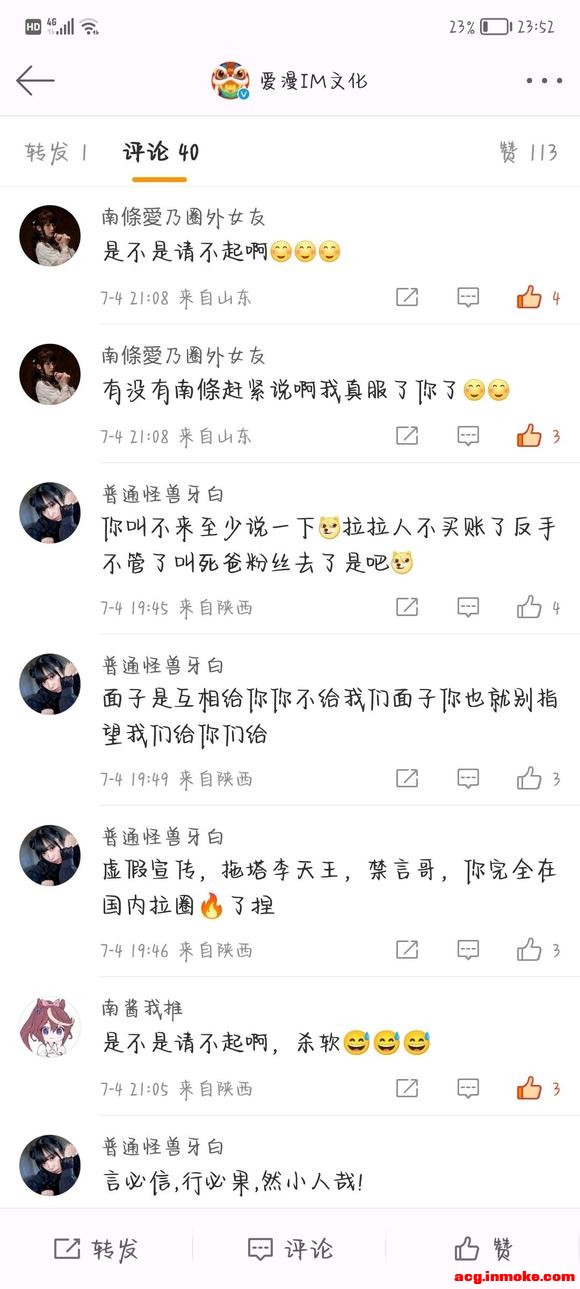Open the 爱漫IM文化 profile in the header
This screenshot has width=580, height=1289.
click(x=289, y=80)
